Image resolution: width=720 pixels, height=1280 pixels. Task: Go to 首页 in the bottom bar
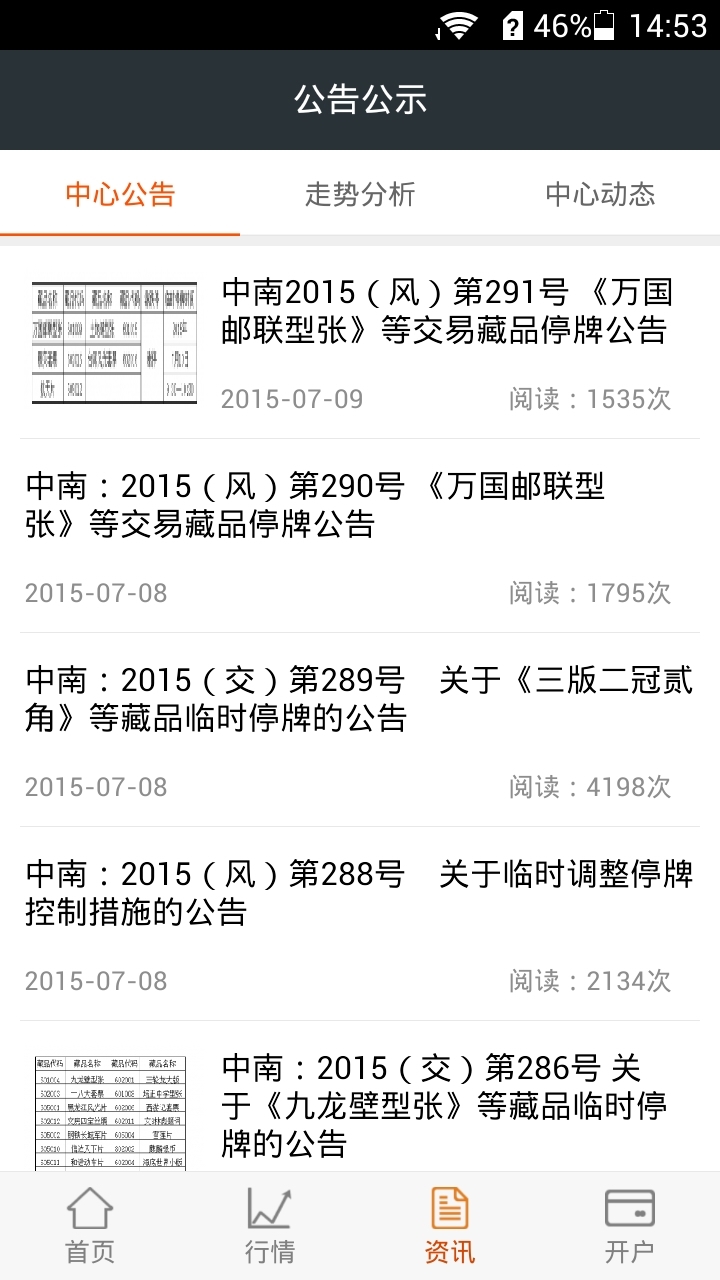coord(90,1226)
